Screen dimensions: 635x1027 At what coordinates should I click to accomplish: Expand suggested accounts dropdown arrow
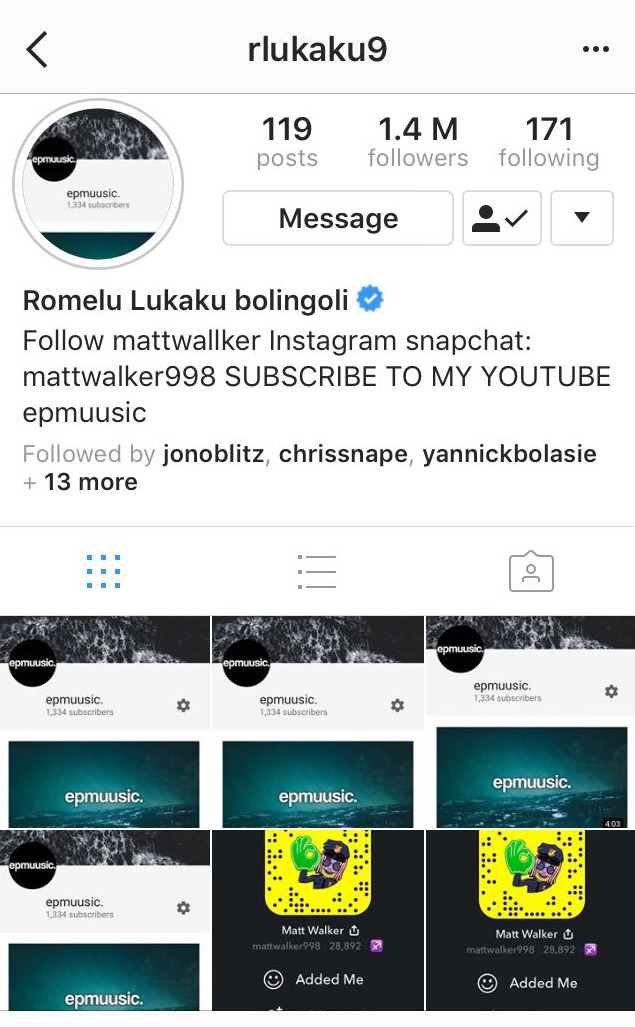[x=581, y=218]
